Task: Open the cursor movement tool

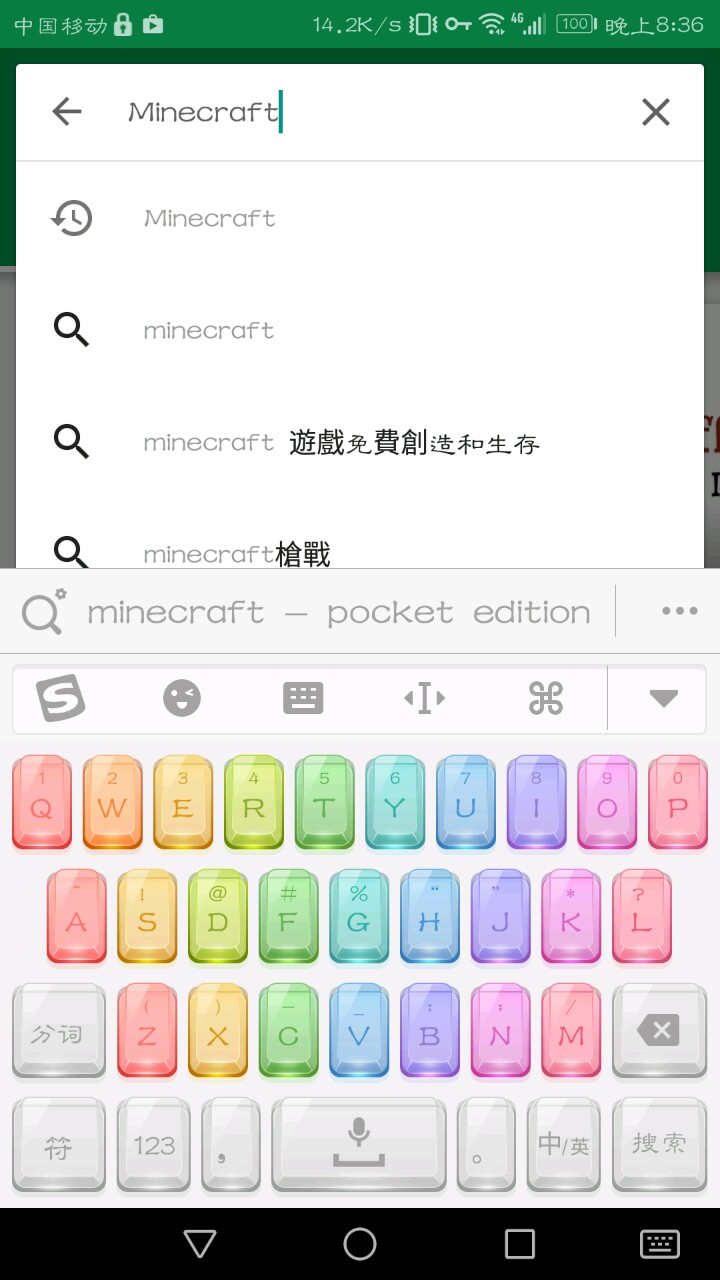Action: [424, 697]
